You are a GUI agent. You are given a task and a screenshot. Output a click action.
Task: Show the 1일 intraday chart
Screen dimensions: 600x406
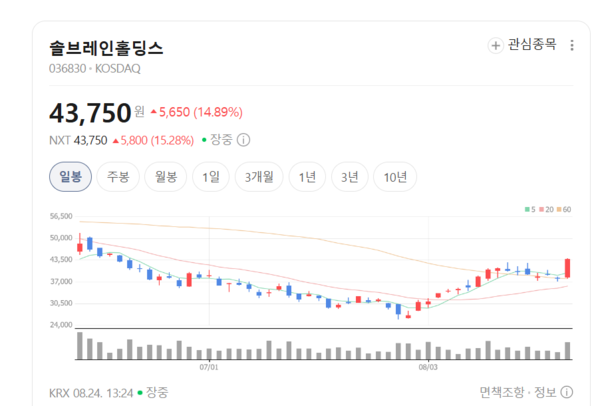[x=211, y=177]
